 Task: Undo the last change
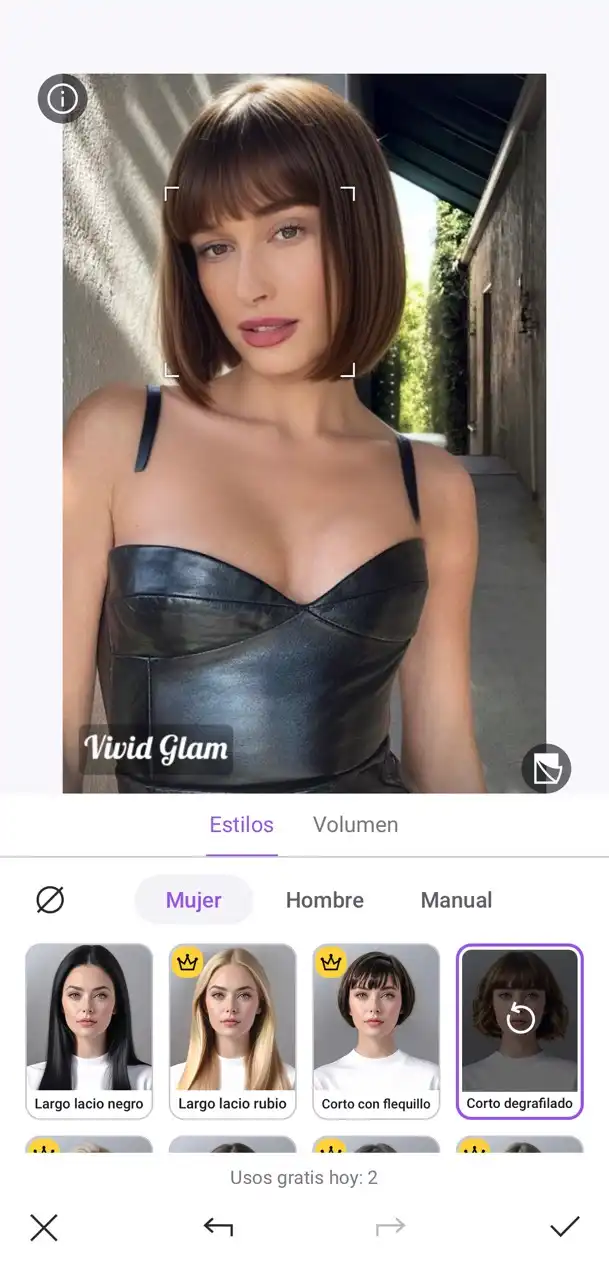218,1227
